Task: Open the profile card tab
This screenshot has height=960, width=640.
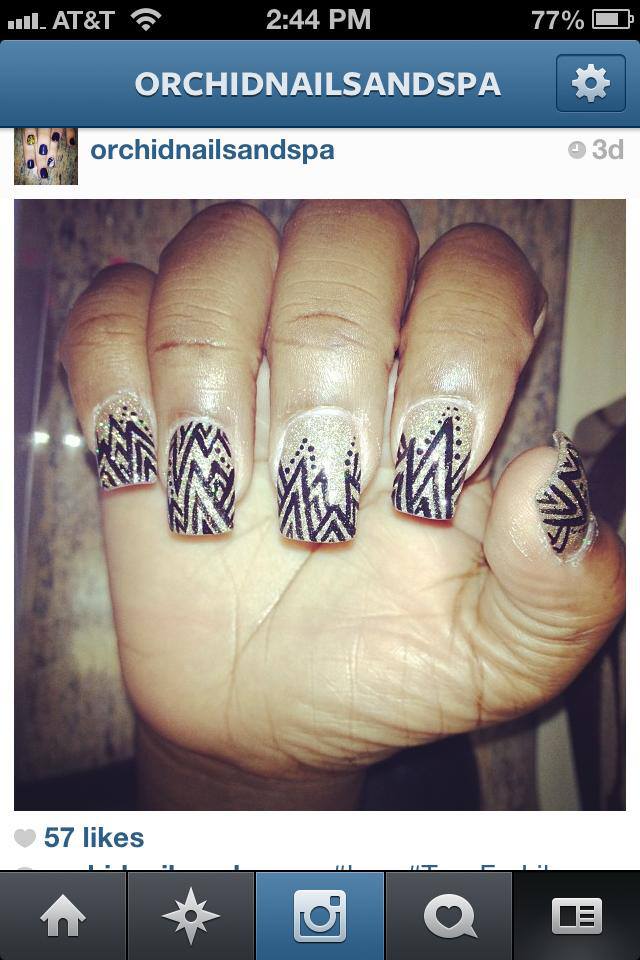Action: pyautogui.click(x=577, y=916)
